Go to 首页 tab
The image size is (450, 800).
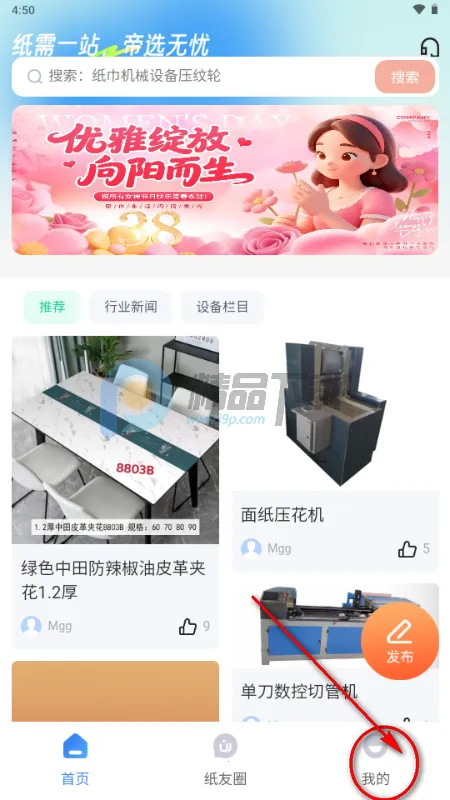click(76, 760)
